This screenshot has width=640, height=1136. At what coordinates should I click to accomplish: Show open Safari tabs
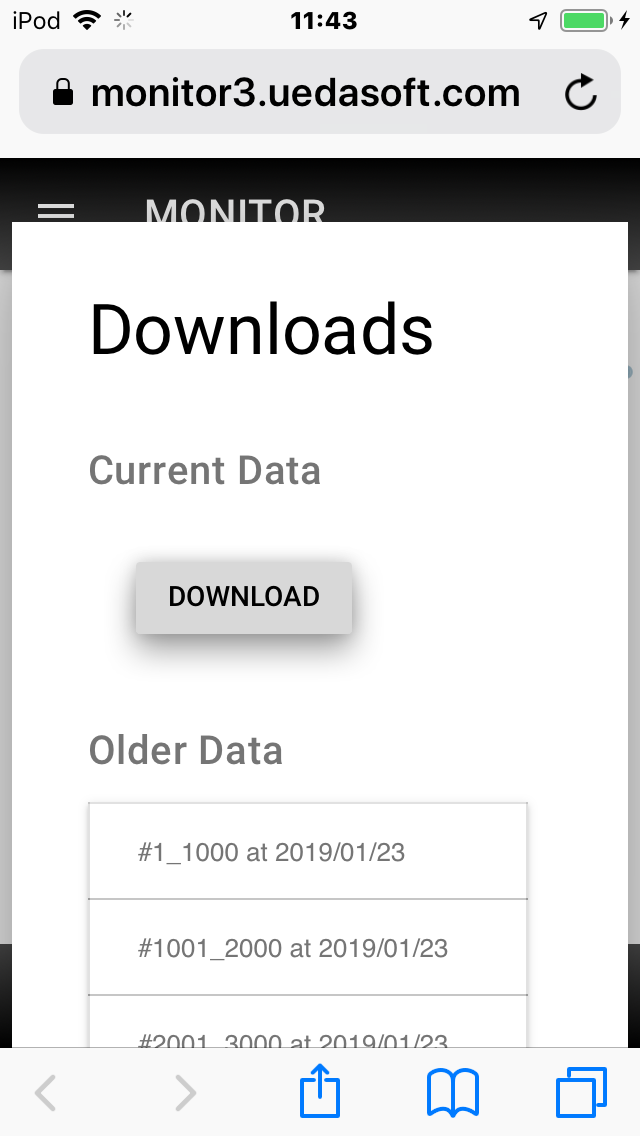581,1092
